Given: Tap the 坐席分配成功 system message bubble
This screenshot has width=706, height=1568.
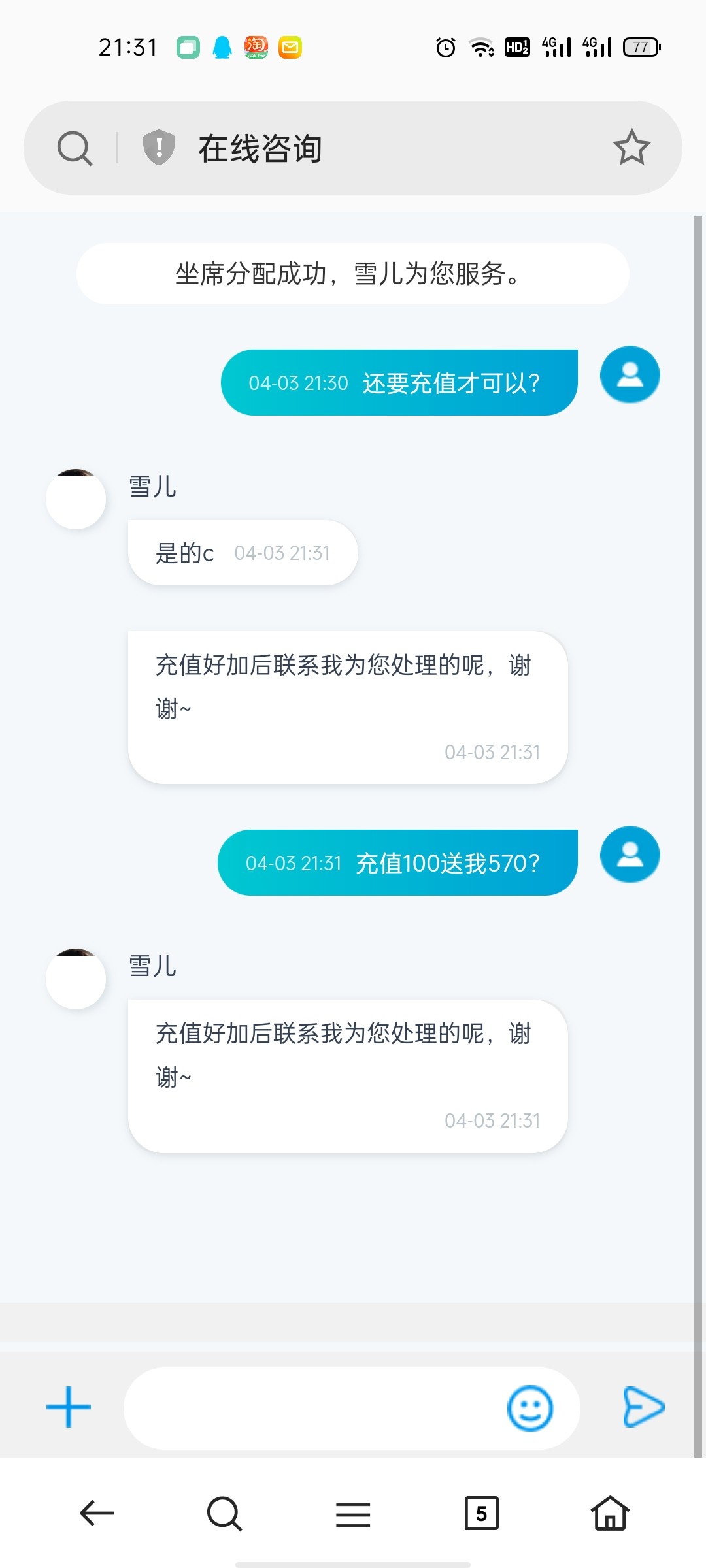Looking at the screenshot, I should (x=352, y=274).
